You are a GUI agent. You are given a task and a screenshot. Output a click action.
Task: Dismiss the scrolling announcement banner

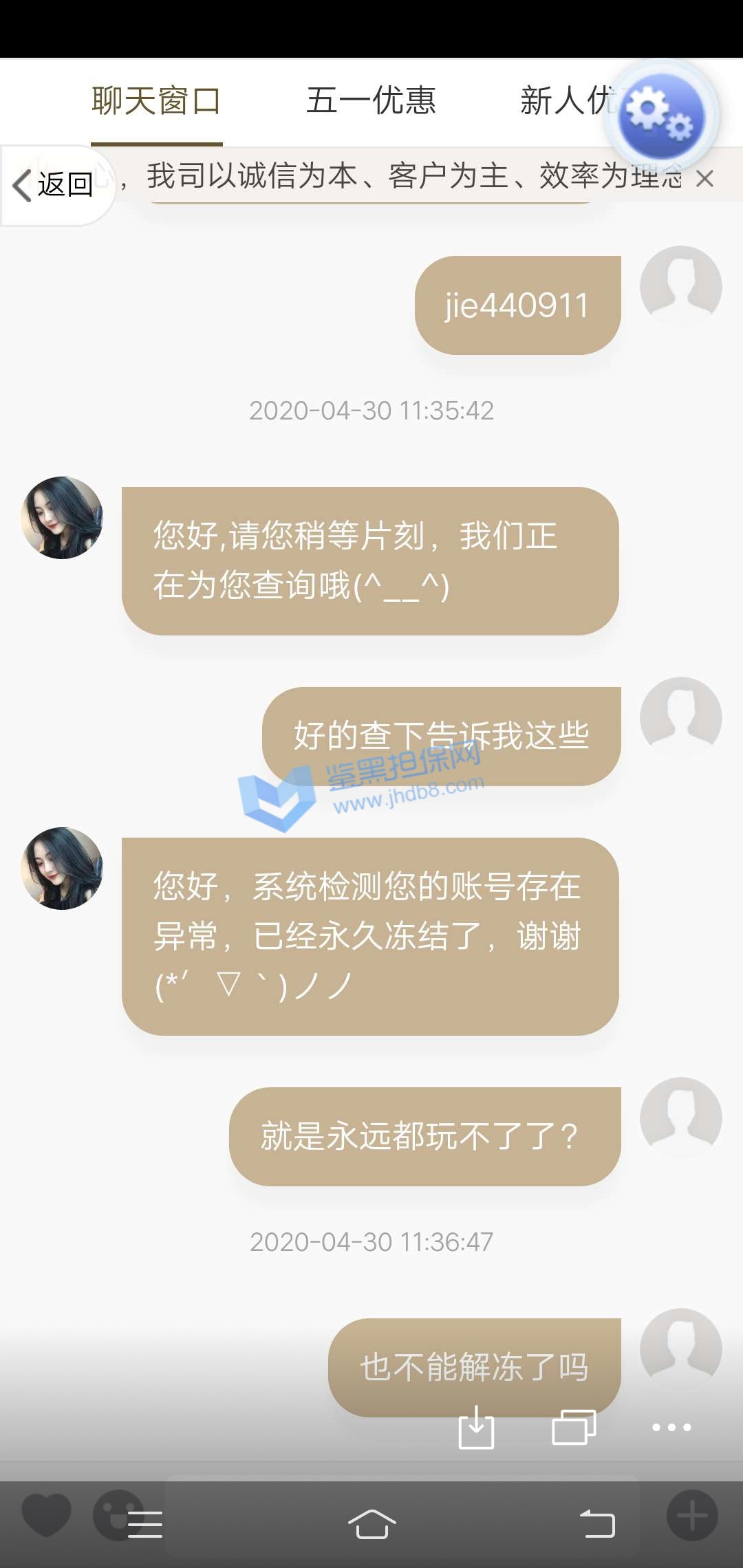(704, 179)
